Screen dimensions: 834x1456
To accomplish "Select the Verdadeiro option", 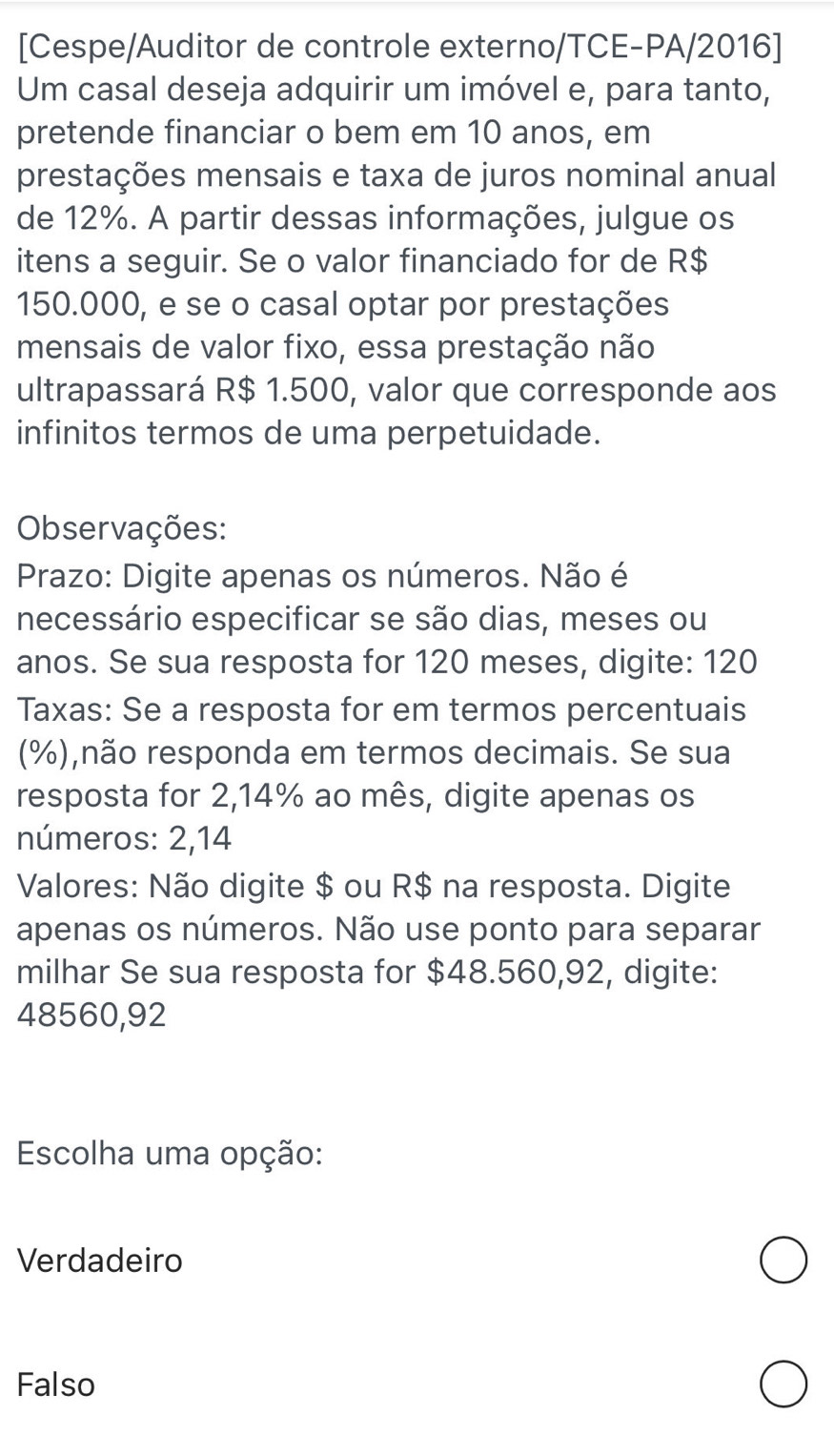I will [783, 1261].
